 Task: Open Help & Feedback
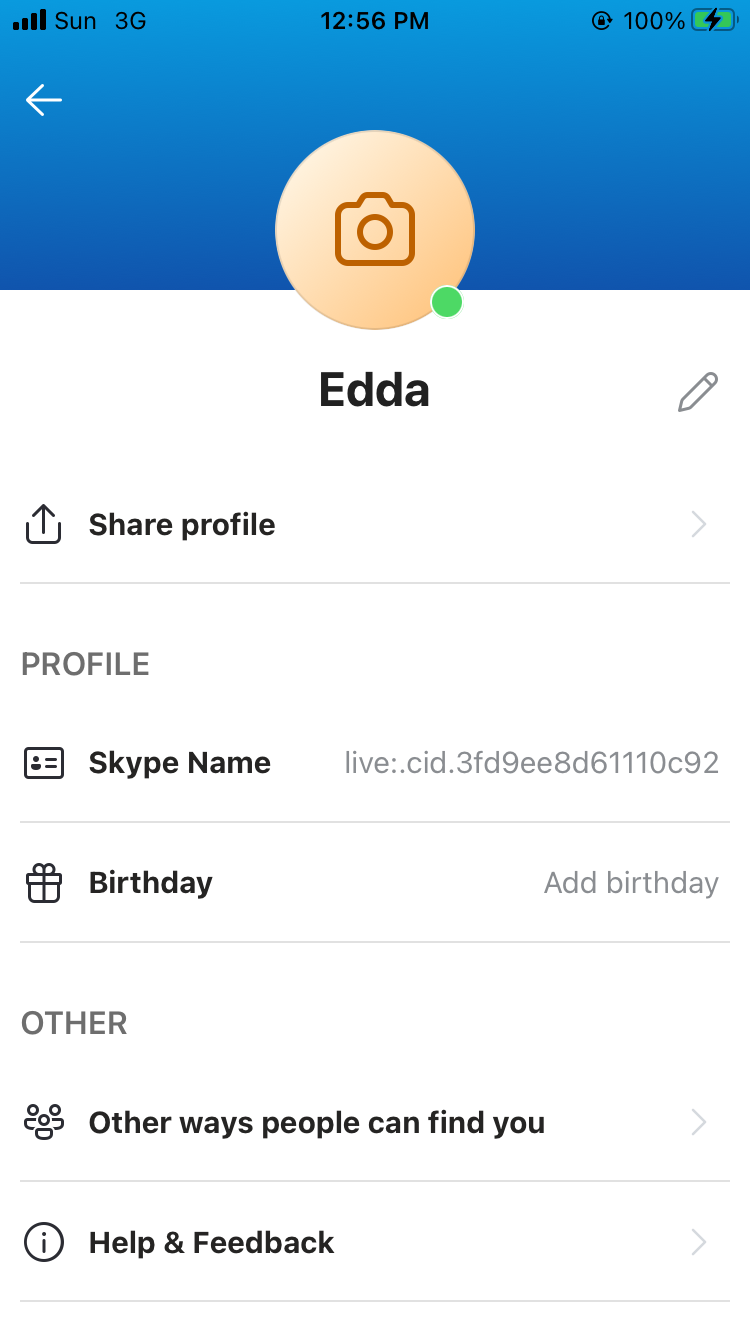click(x=375, y=1243)
